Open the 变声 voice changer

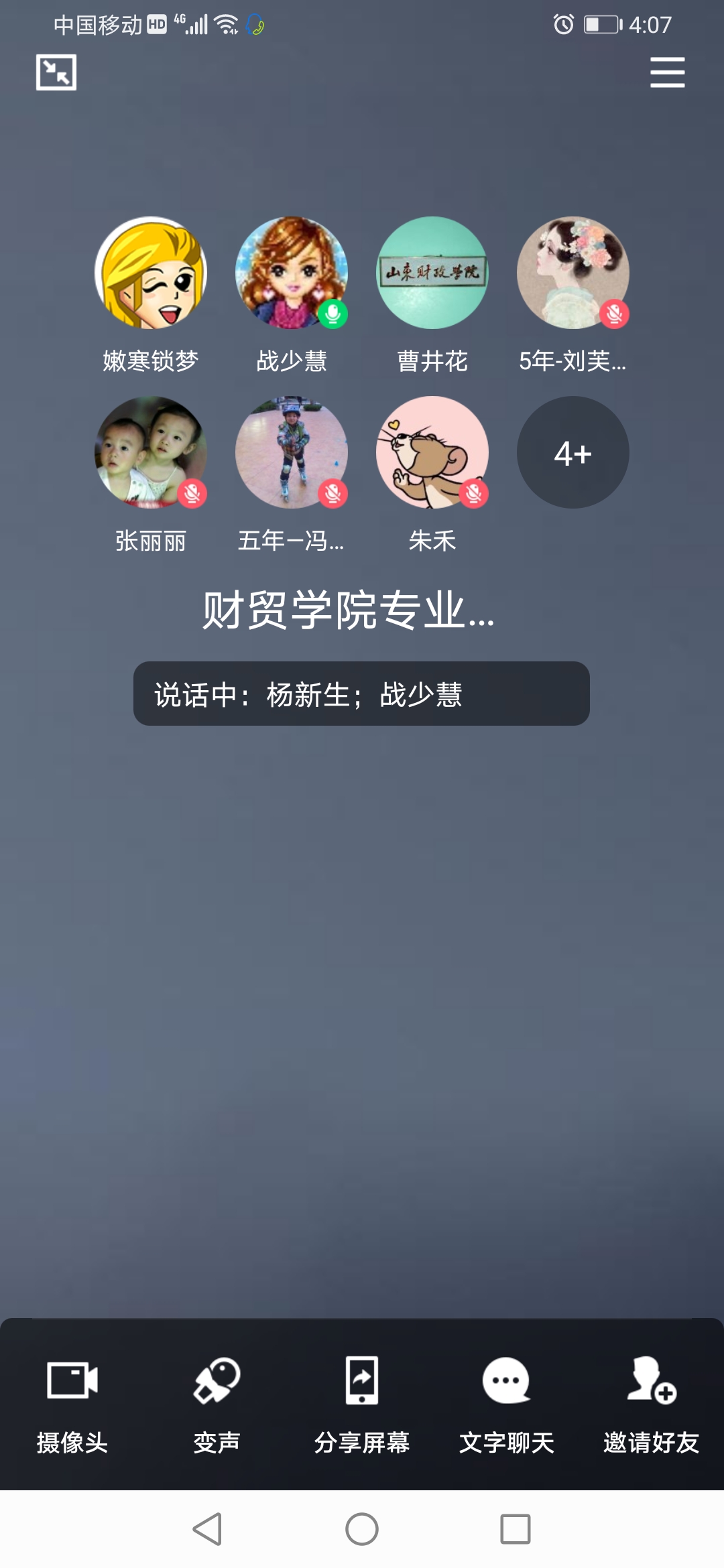coord(217,1402)
